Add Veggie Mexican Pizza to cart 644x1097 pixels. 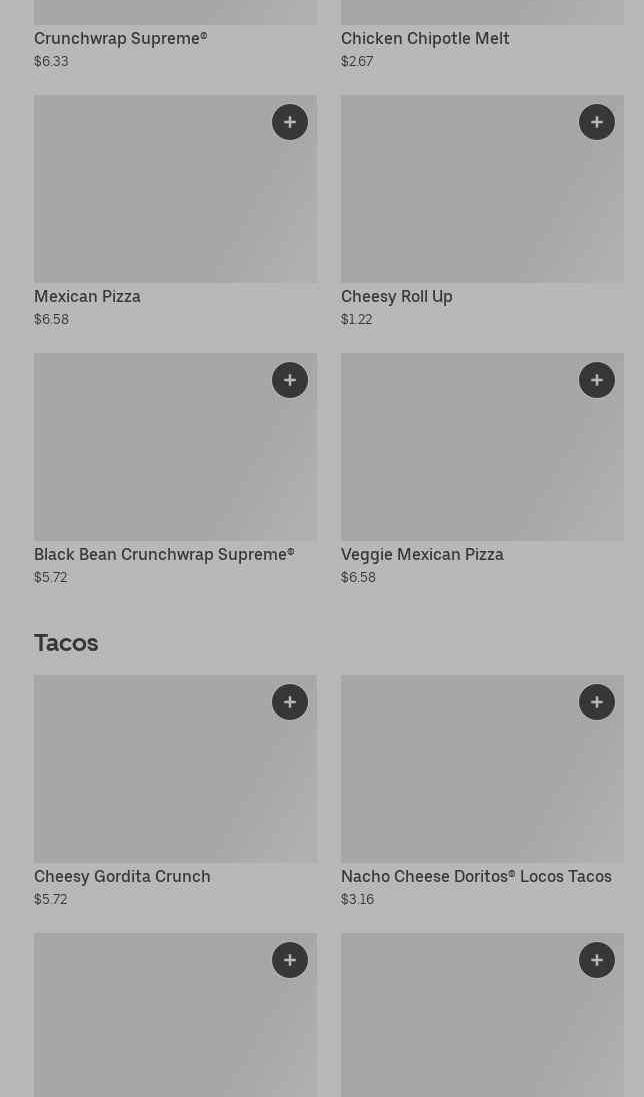coord(597,380)
